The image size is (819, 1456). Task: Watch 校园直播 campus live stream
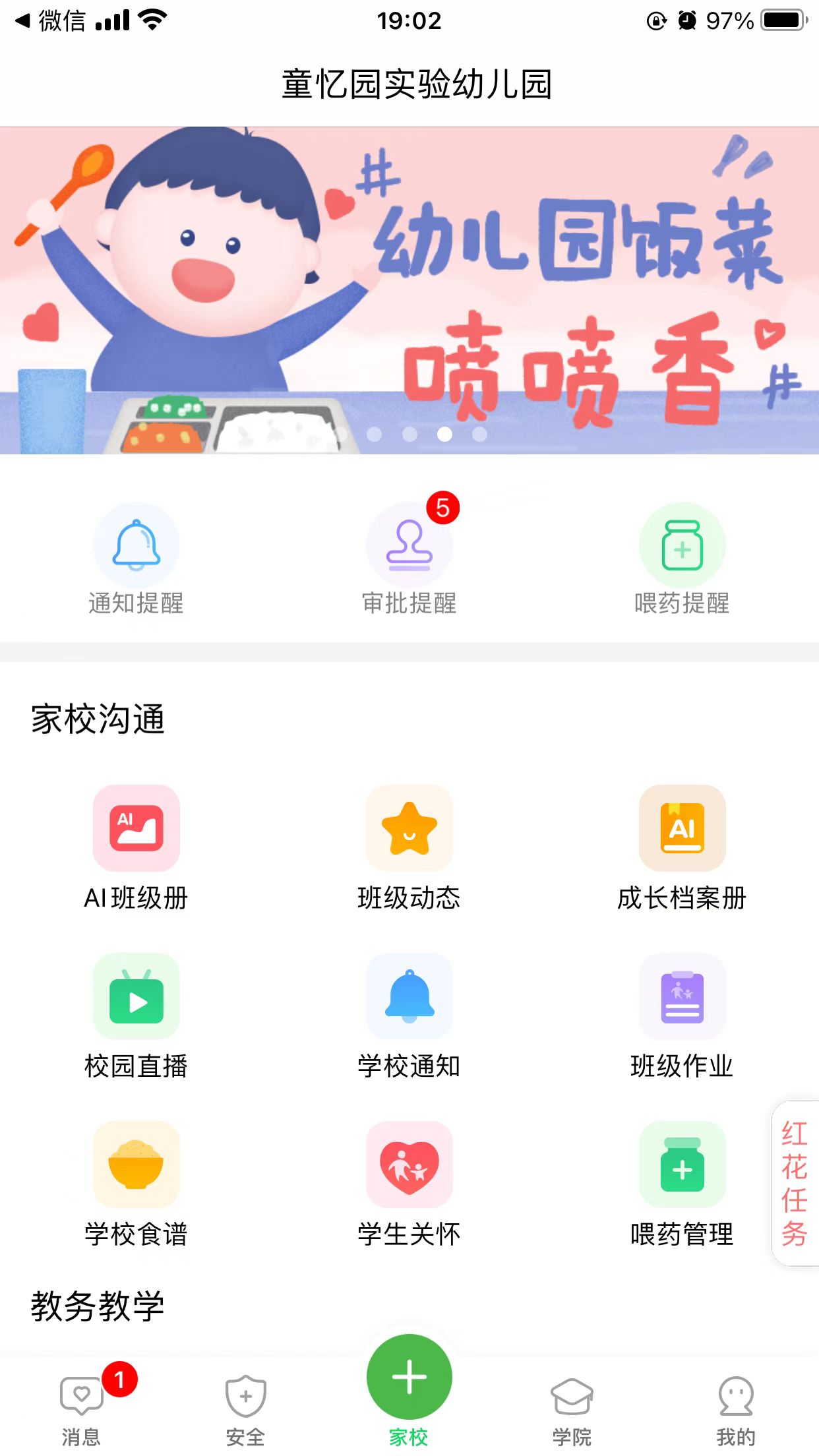coord(136,1015)
